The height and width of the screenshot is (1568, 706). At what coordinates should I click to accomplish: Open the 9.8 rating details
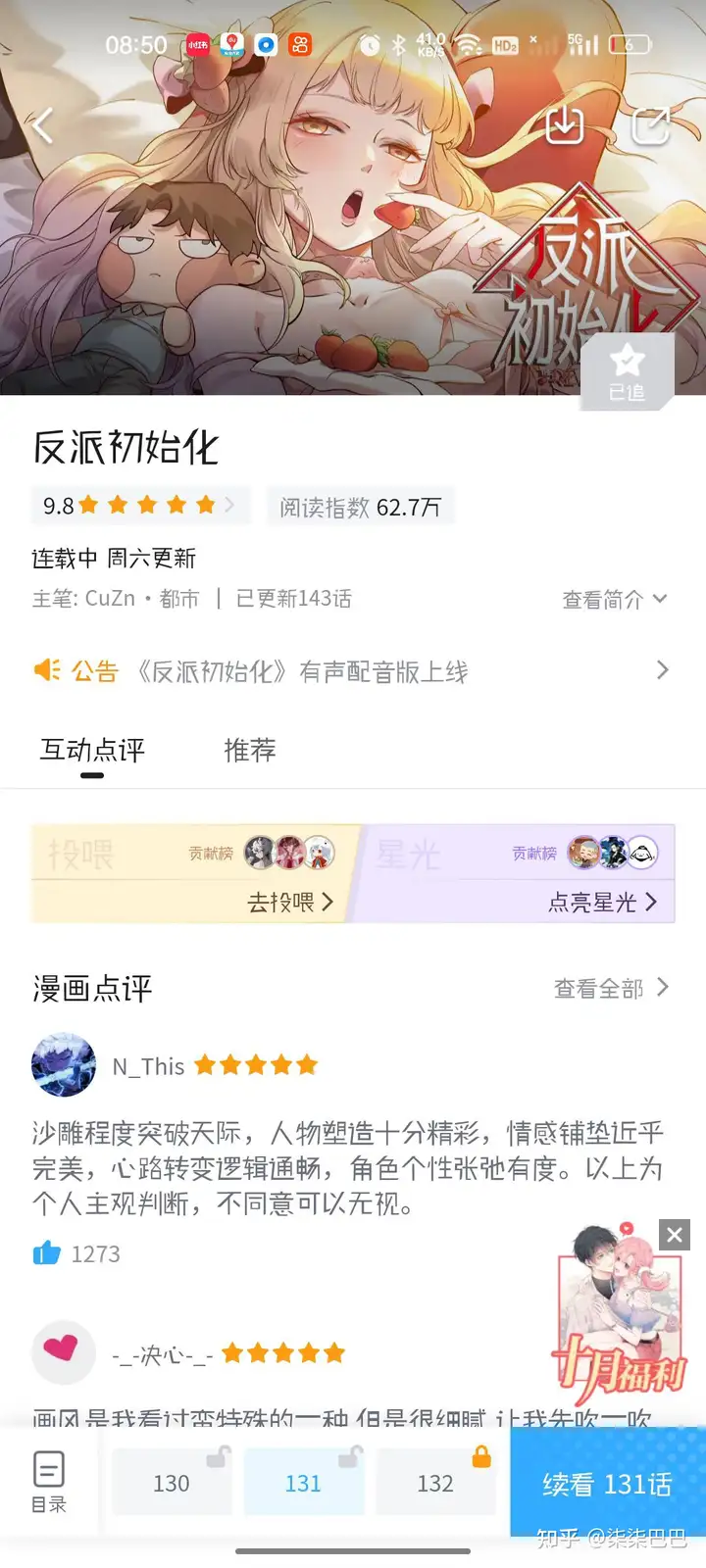pyautogui.click(x=139, y=506)
